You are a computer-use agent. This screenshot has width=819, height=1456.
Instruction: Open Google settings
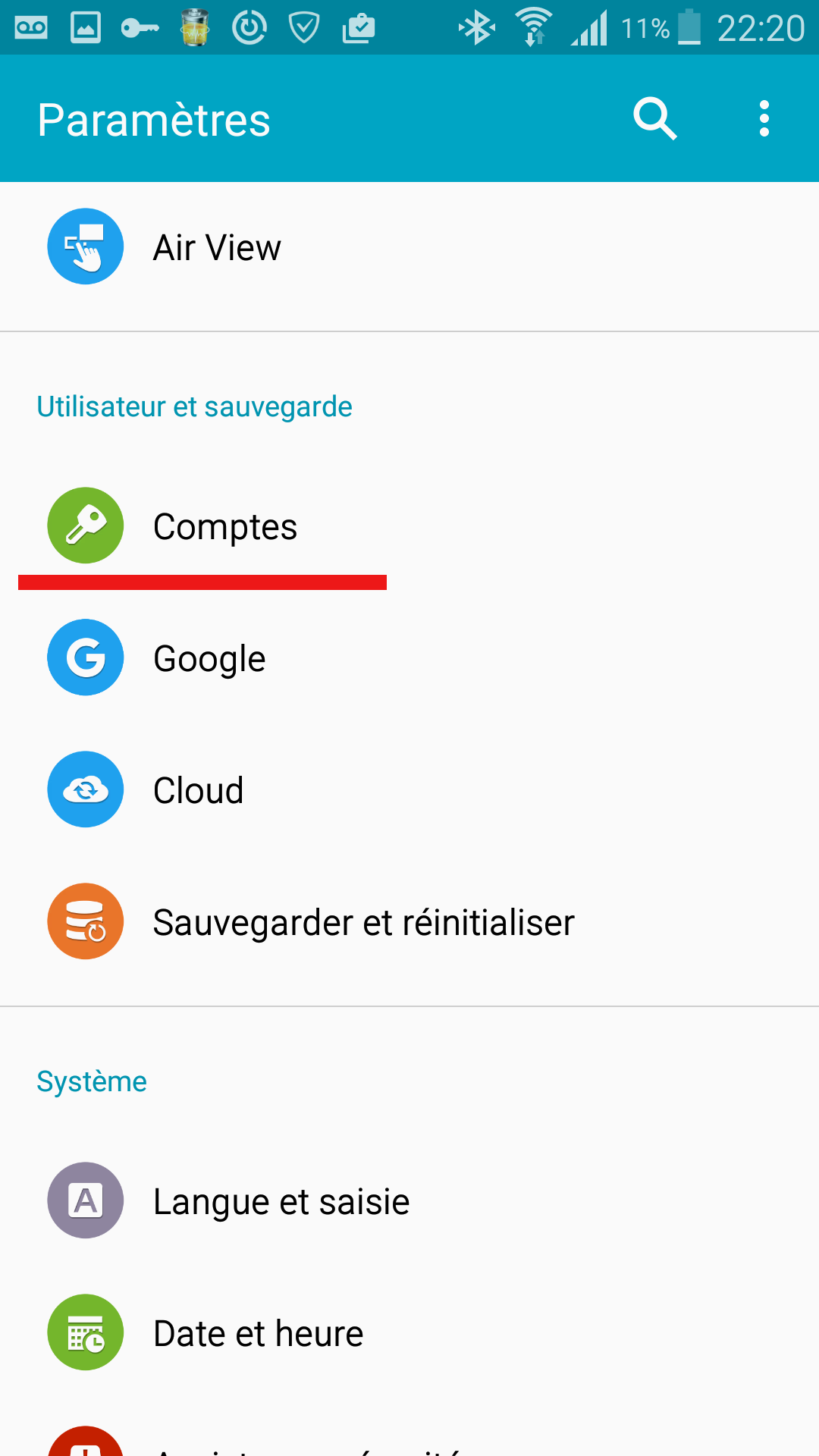point(409,657)
